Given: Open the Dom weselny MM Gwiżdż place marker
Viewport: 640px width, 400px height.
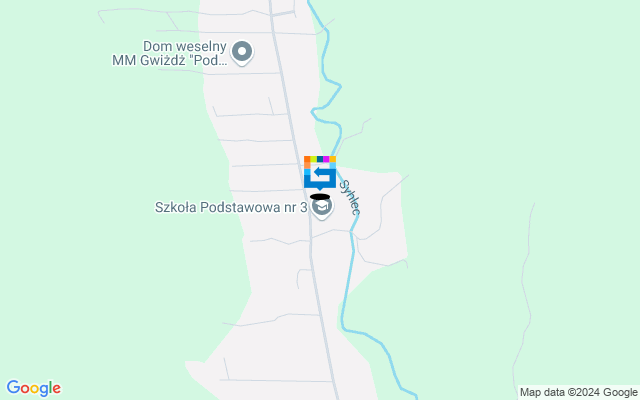Looking at the screenshot, I should click(242, 51).
